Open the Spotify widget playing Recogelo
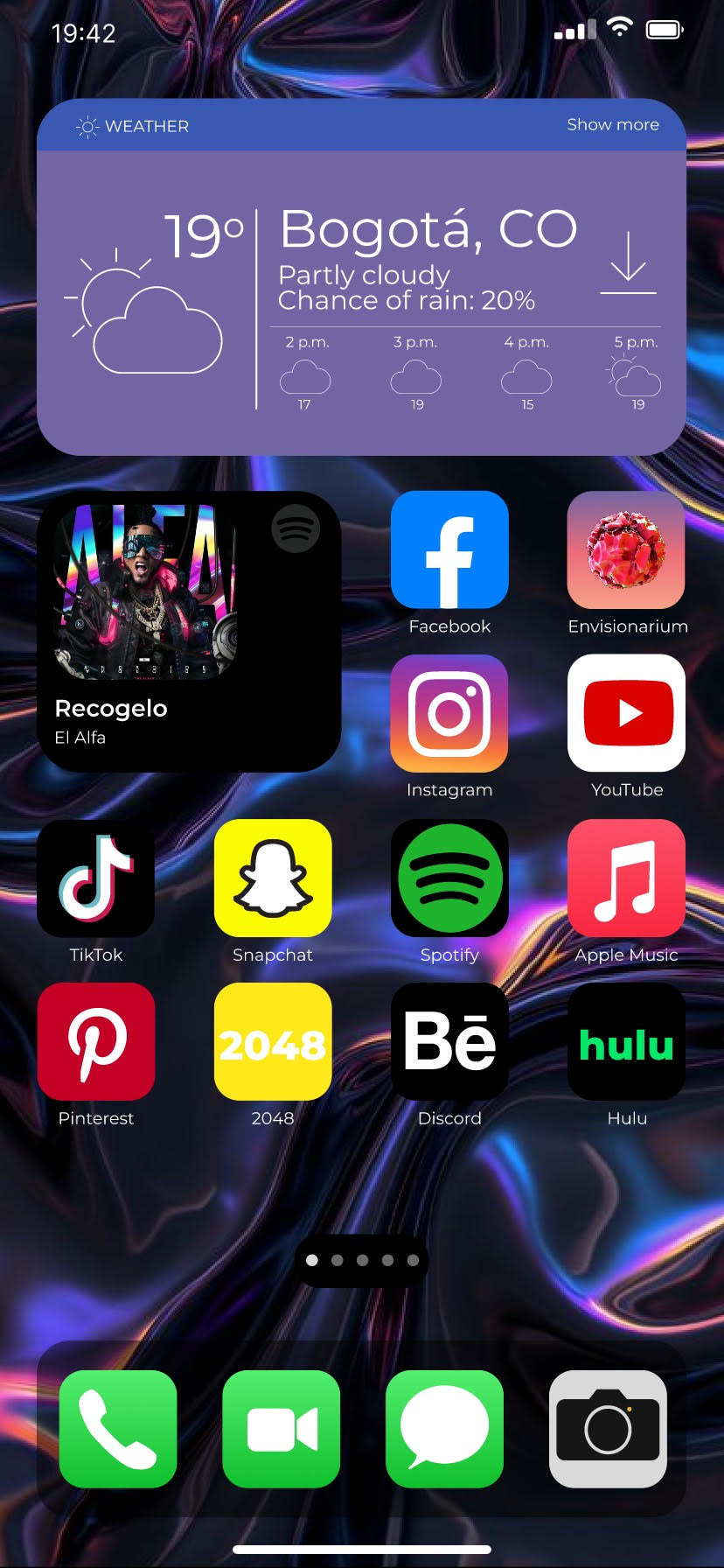This screenshot has width=724, height=1568. (x=188, y=631)
